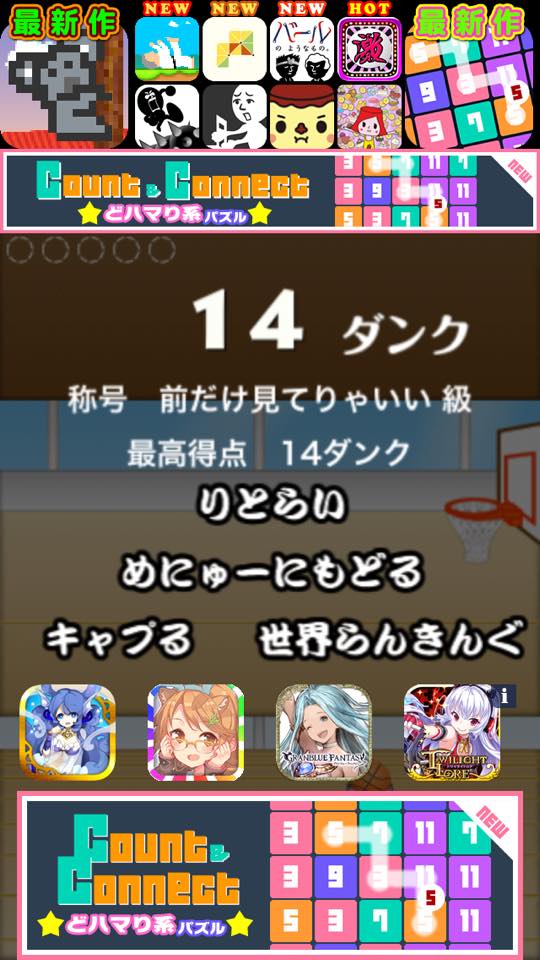The width and height of the screenshot is (540, 960).
Task: Open the HOT 激 game icon
Action: [x=370, y=49]
